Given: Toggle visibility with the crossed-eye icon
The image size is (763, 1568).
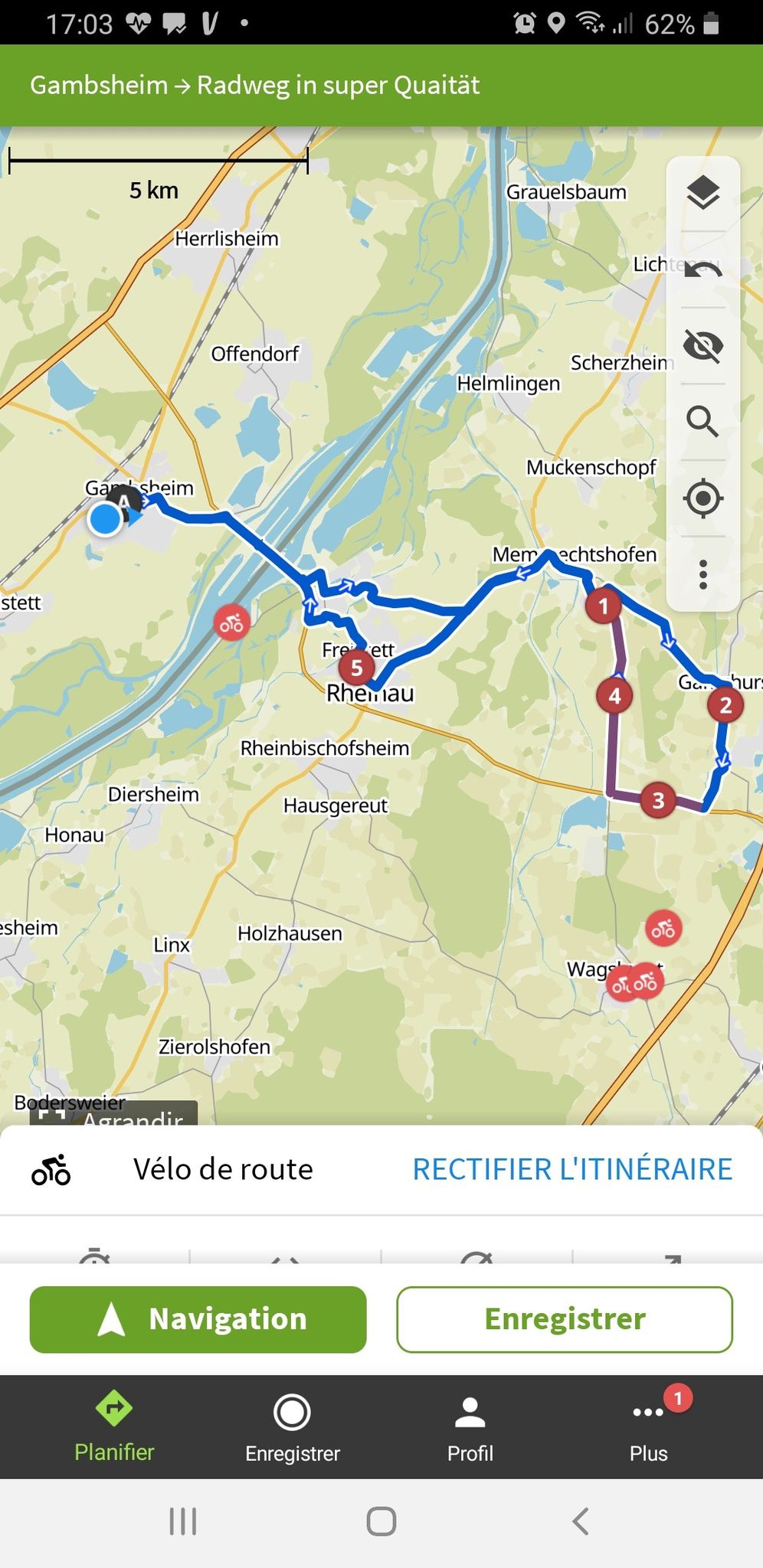Looking at the screenshot, I should 702,346.
